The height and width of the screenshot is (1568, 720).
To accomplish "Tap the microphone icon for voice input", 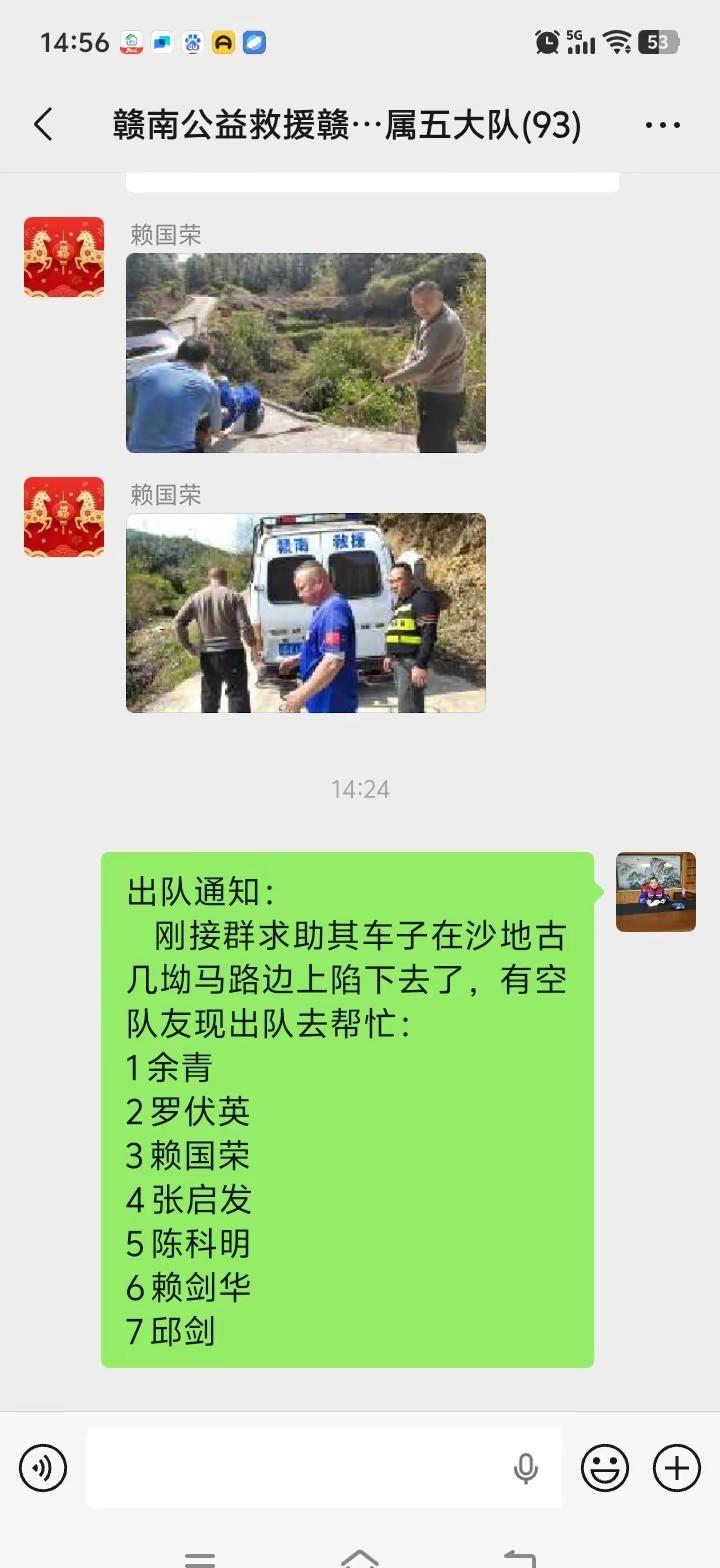I will pos(524,1468).
